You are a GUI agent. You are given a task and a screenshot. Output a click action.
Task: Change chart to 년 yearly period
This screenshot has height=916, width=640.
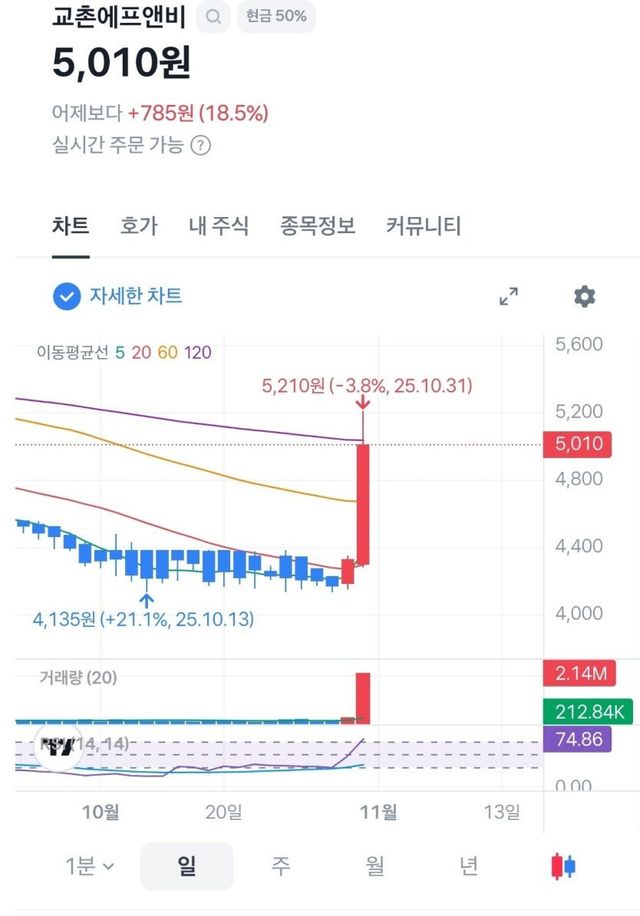pyautogui.click(x=468, y=866)
